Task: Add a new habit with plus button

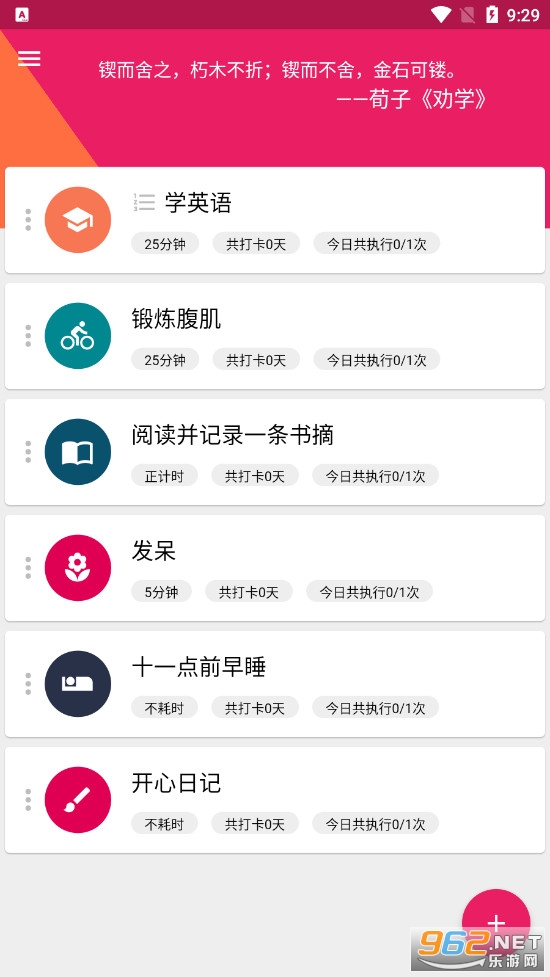Action: 496,923
